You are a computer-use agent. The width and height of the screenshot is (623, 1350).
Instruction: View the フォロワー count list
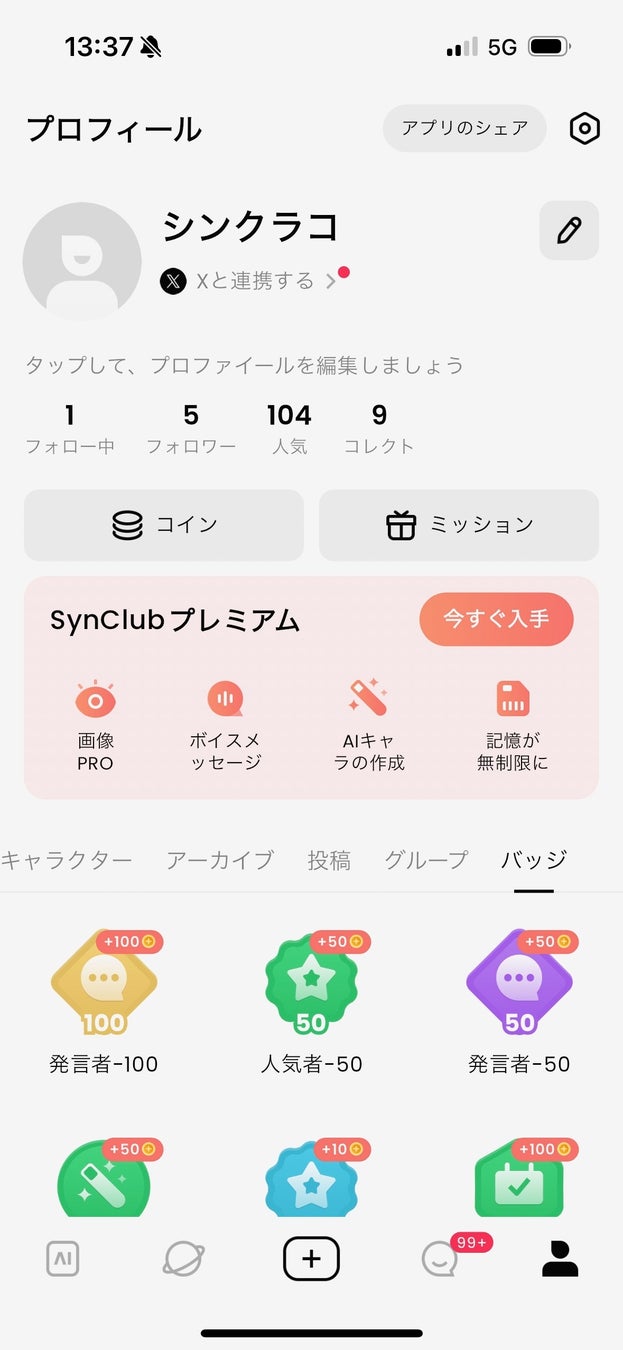191,428
